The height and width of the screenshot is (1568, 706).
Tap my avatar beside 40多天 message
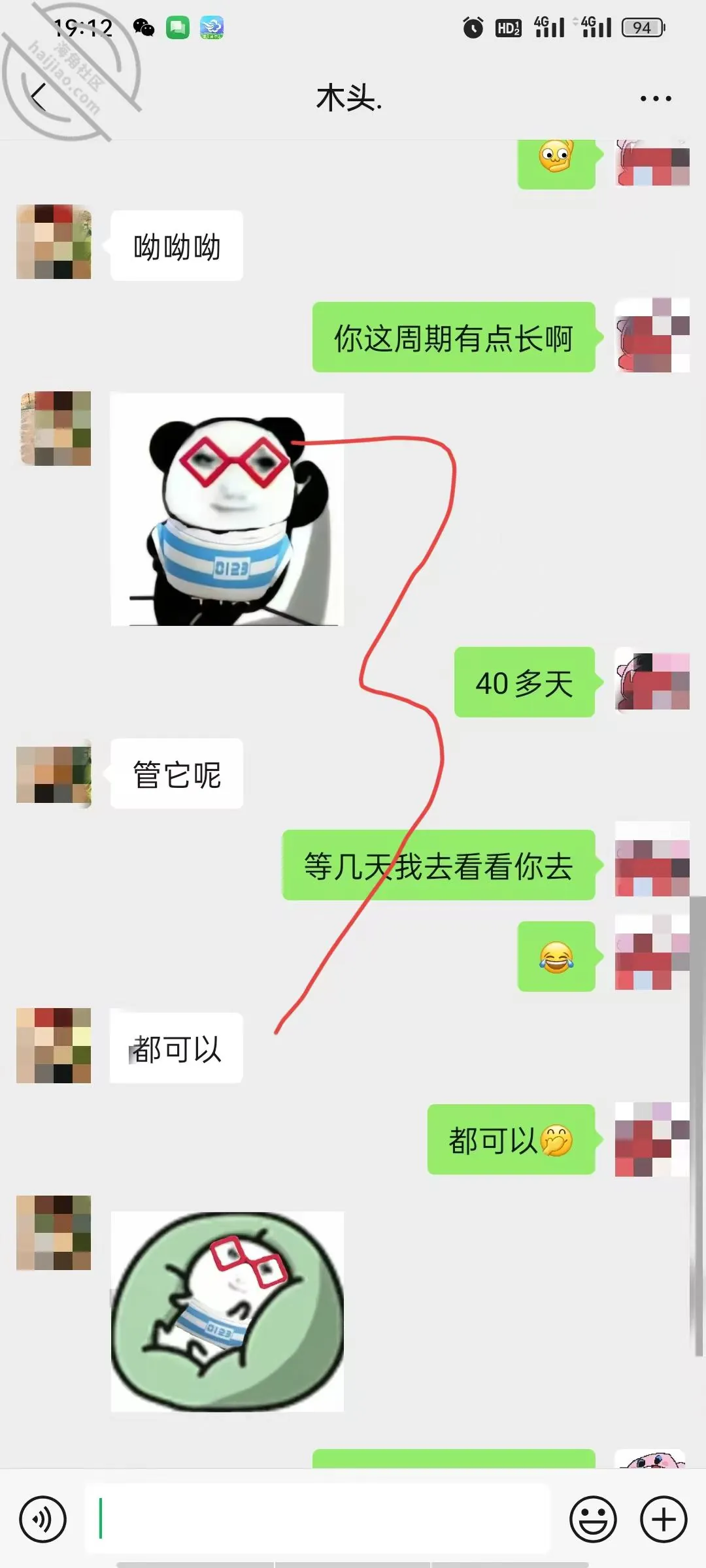[x=652, y=681]
